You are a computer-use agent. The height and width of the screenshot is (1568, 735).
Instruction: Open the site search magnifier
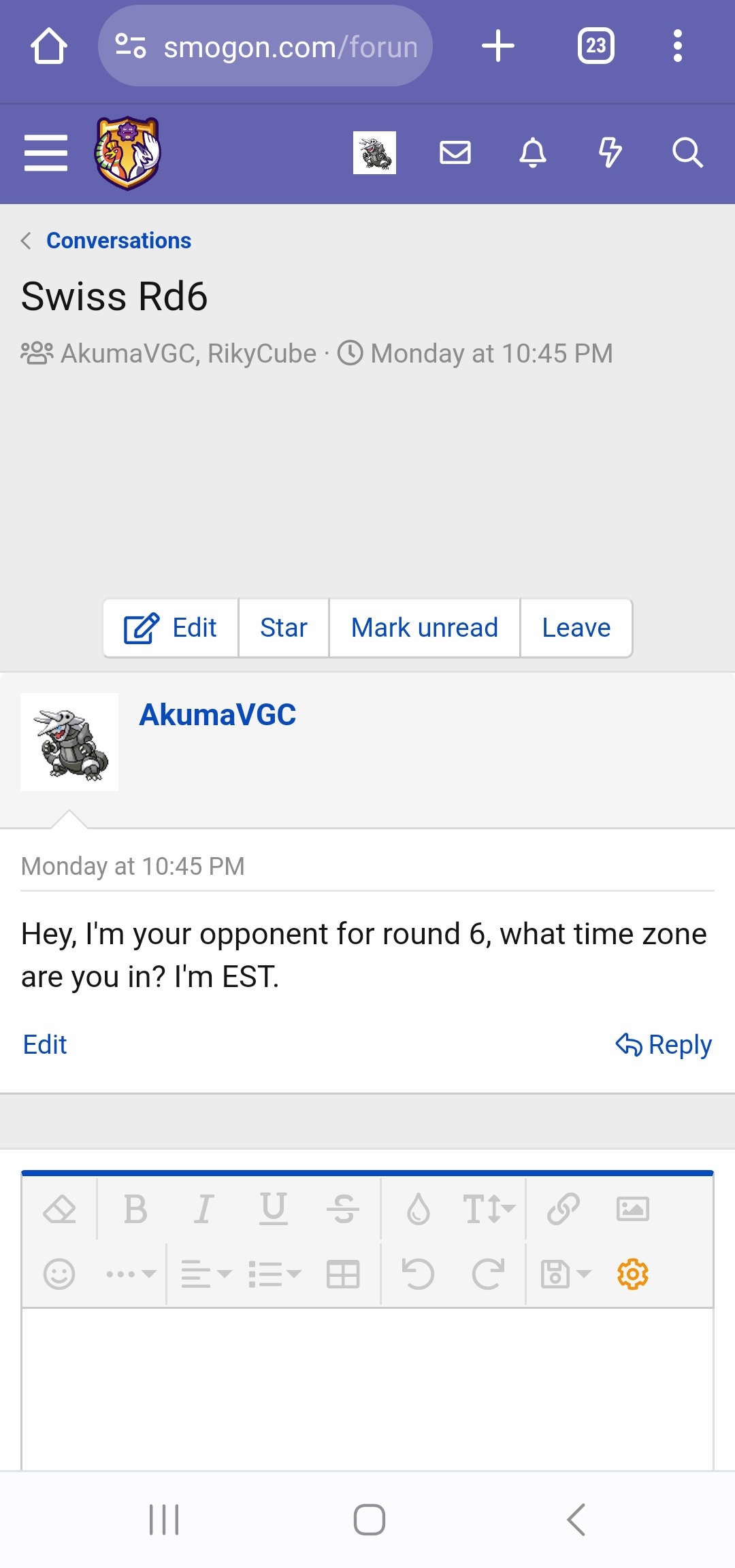click(x=687, y=152)
